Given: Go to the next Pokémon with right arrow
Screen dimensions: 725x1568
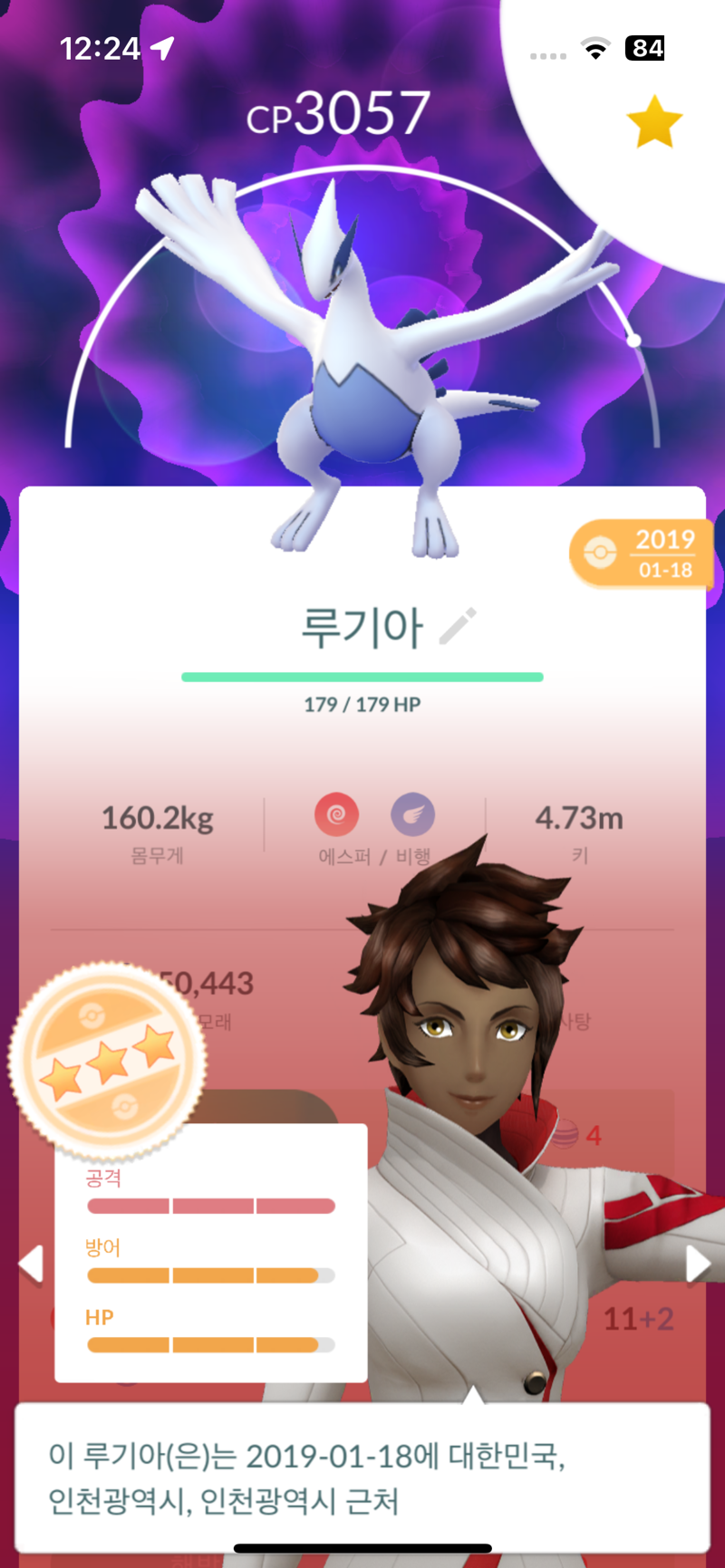Looking at the screenshot, I should pos(698,1264).
